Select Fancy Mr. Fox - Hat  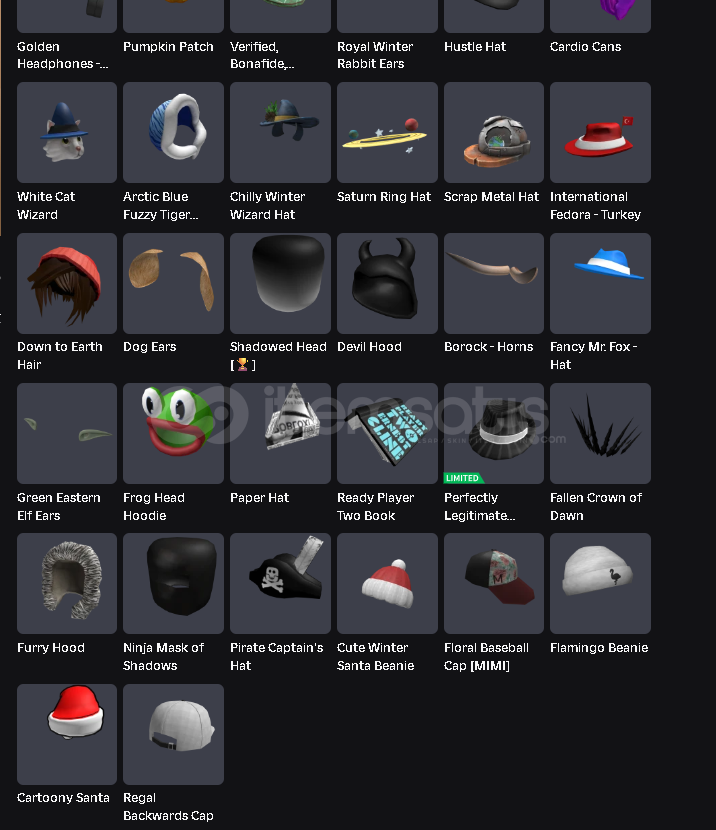[600, 283]
